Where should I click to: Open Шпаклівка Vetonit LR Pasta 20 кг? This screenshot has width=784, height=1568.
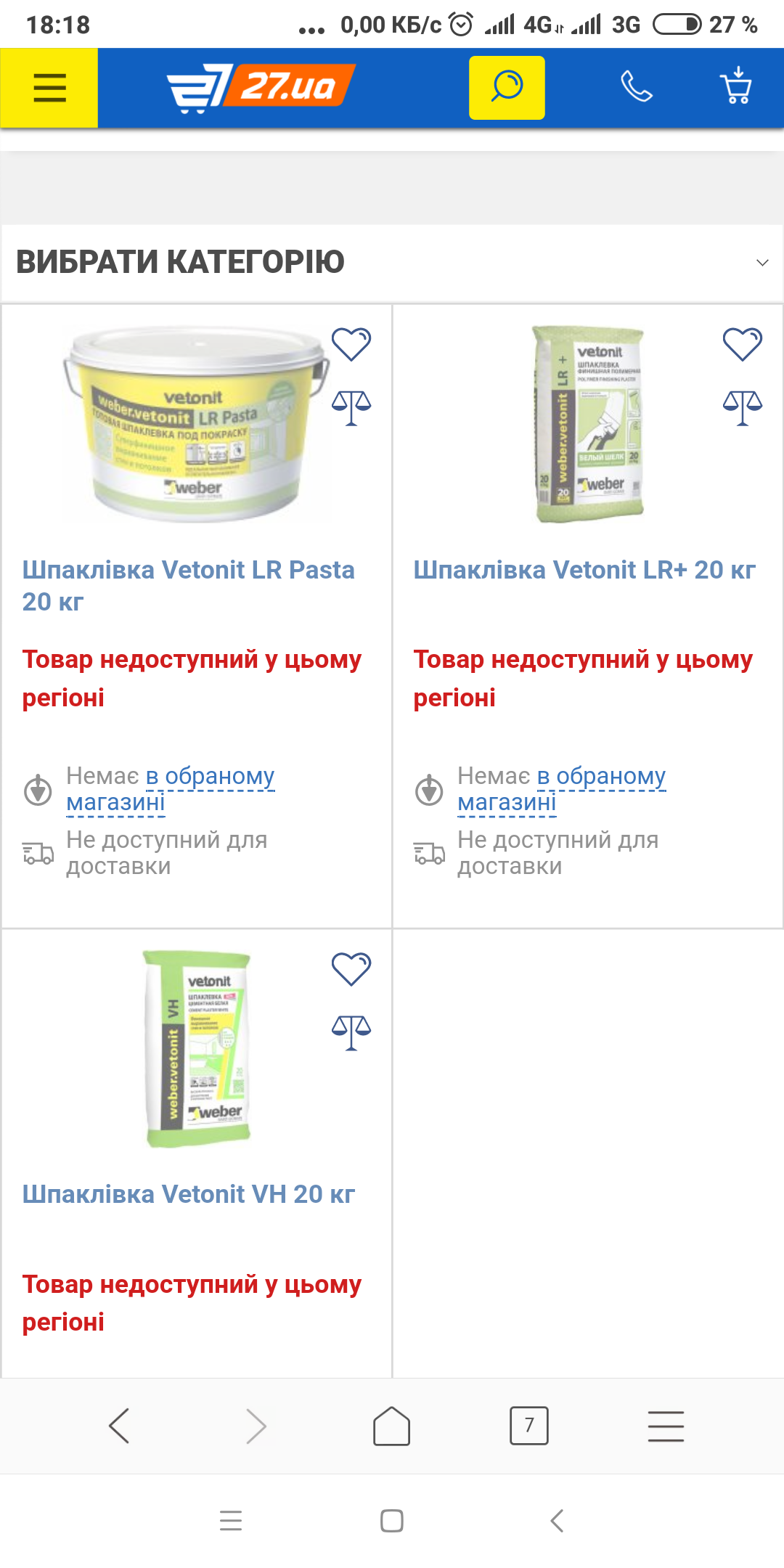click(189, 586)
